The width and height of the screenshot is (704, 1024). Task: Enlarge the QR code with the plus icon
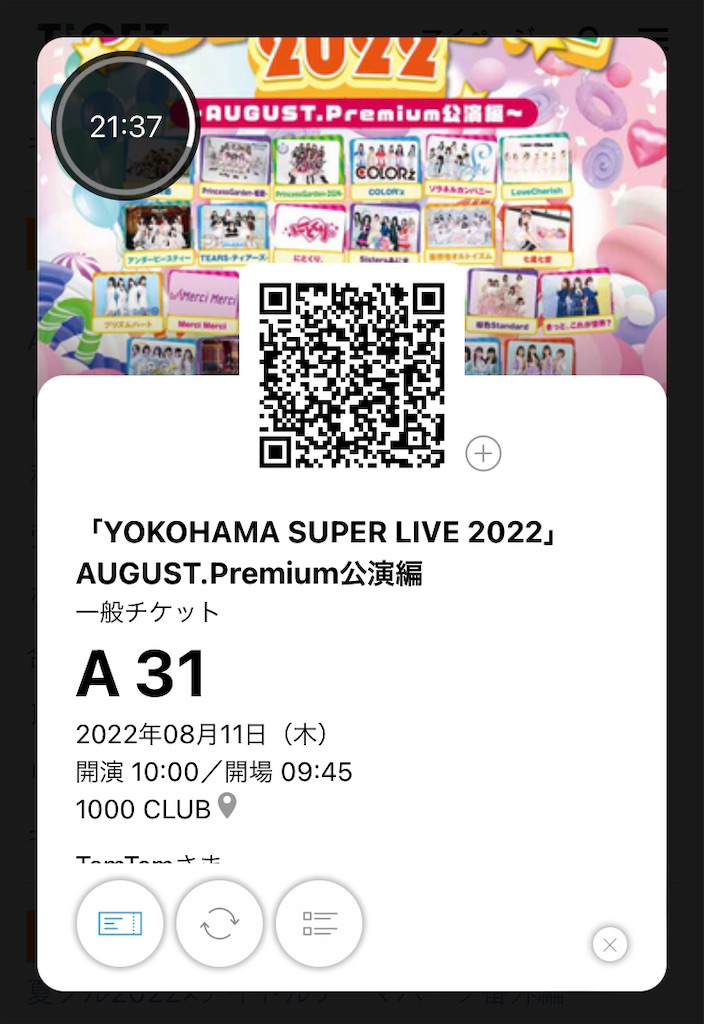(x=483, y=453)
